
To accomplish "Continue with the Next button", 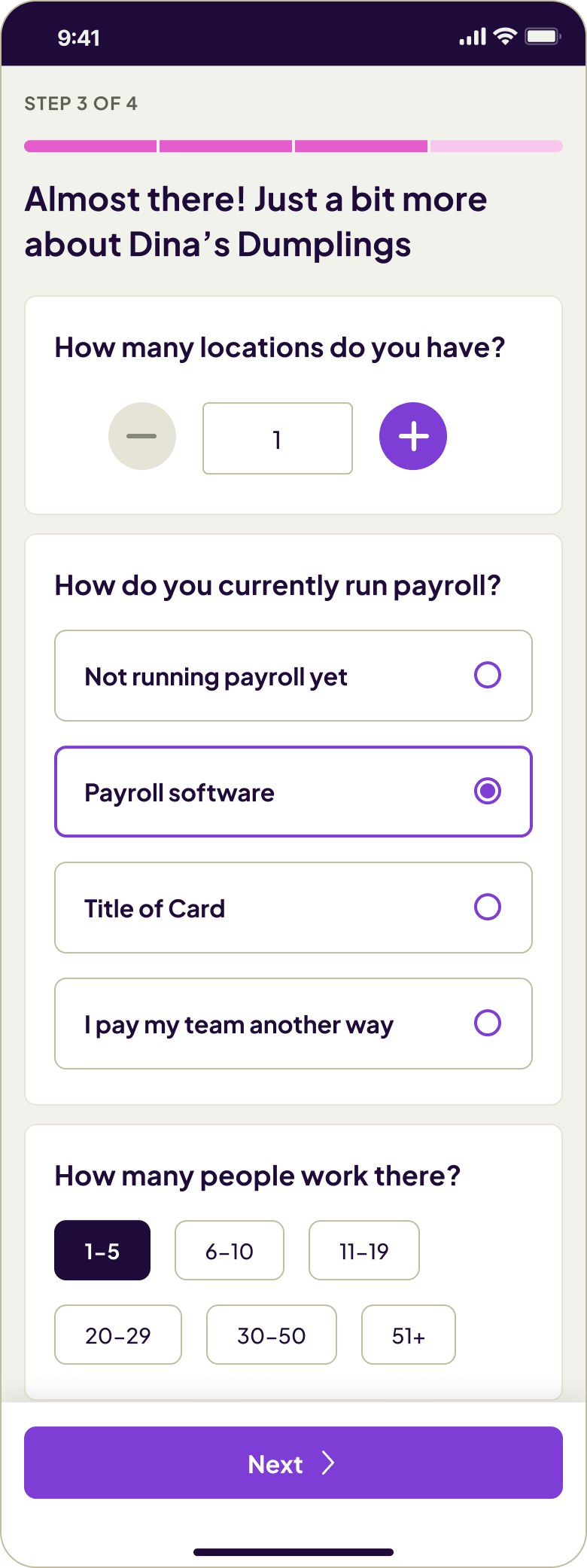I will click(x=293, y=1463).
